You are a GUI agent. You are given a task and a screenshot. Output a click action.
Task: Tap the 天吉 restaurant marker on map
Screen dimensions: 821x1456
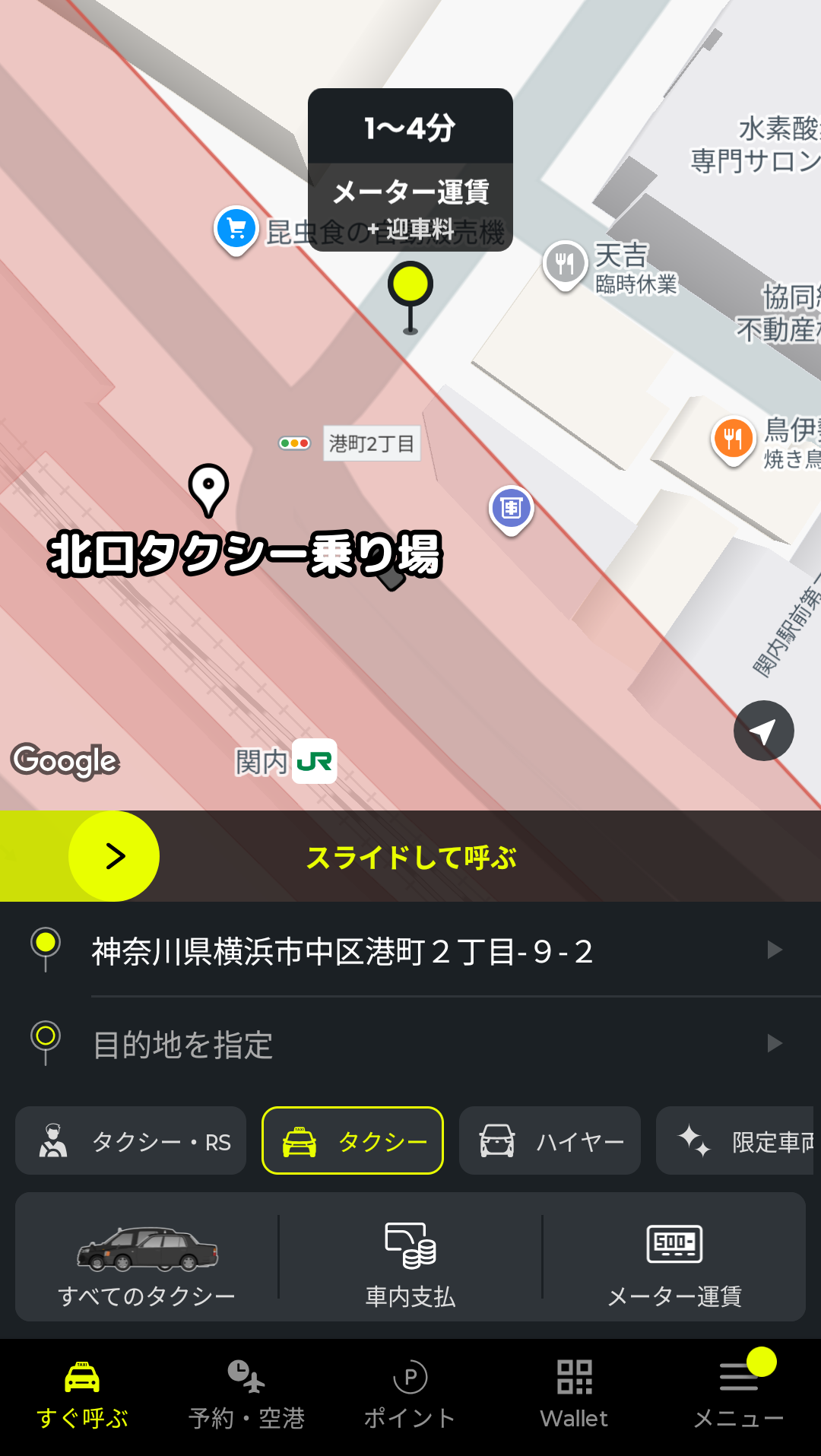[x=565, y=264]
